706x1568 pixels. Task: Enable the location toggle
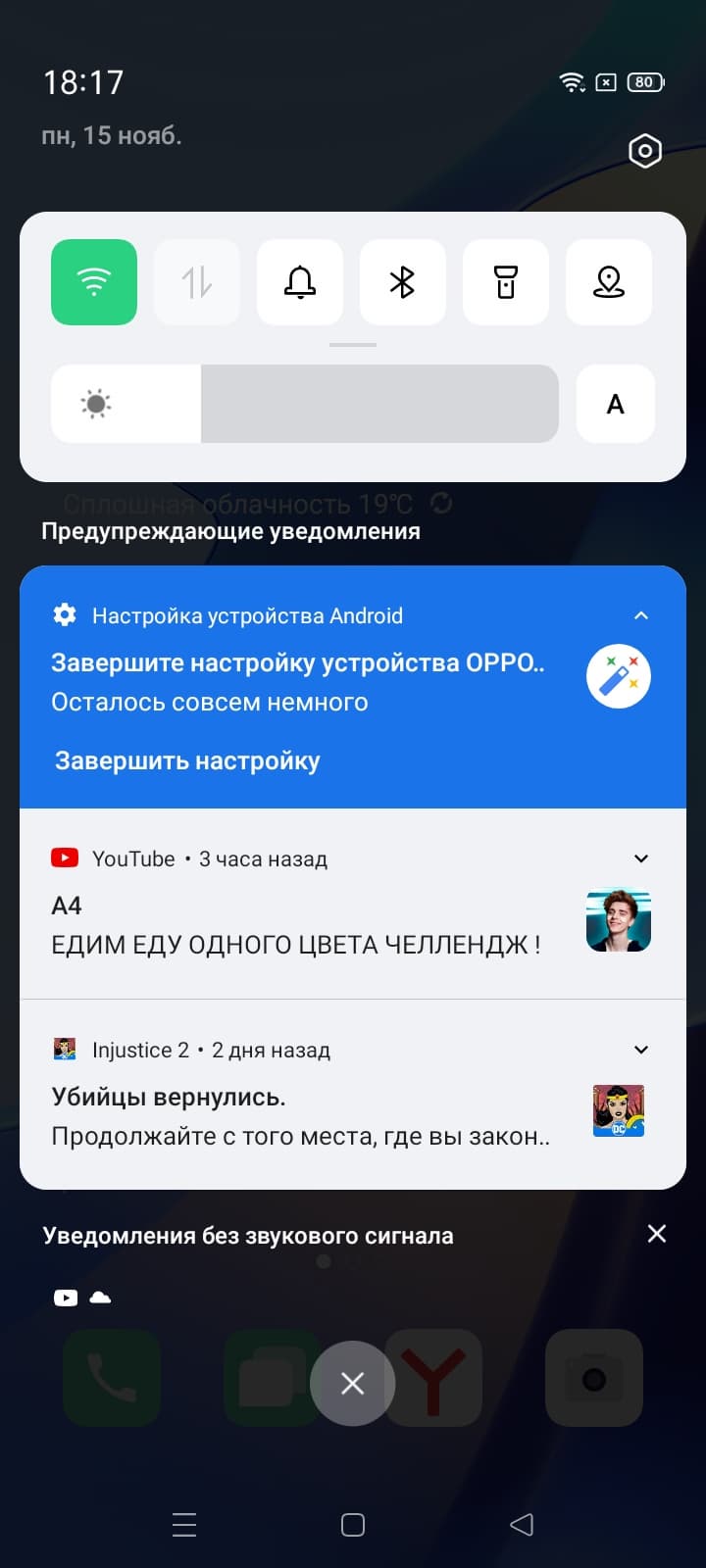point(609,282)
